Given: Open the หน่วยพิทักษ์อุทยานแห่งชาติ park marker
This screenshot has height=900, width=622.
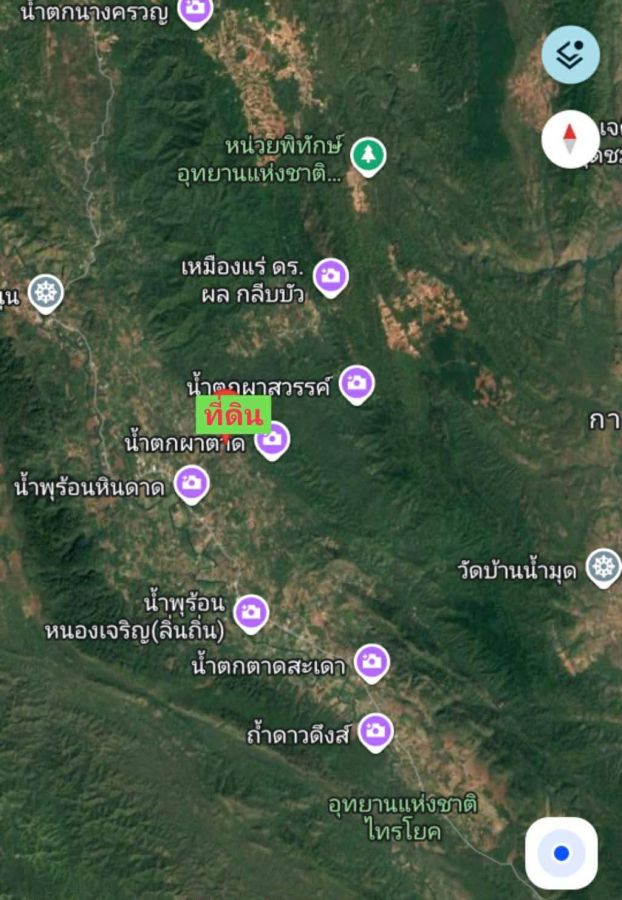Looking at the screenshot, I should tap(369, 155).
